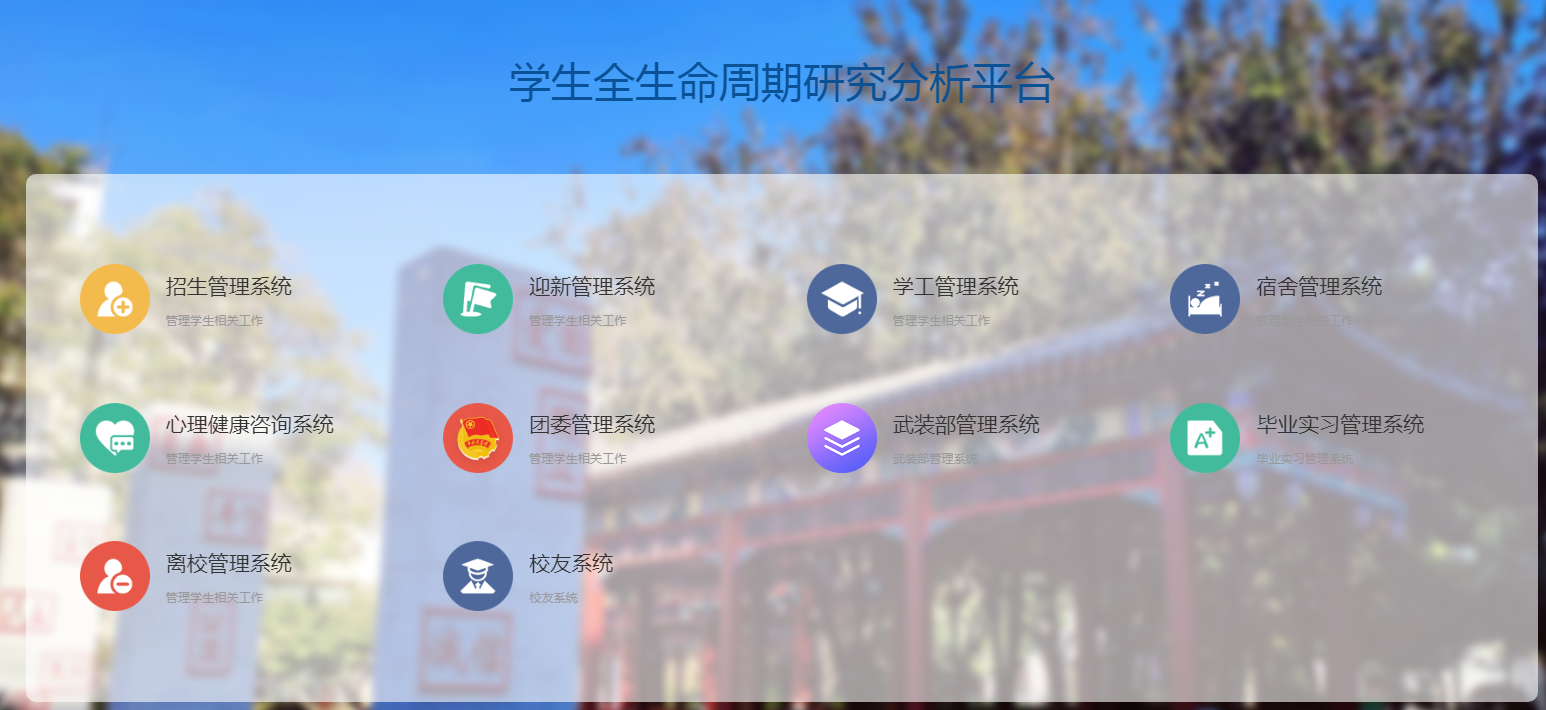Image resolution: width=1546 pixels, height=710 pixels.
Task: Enter 校友系统
Action: coord(570,564)
